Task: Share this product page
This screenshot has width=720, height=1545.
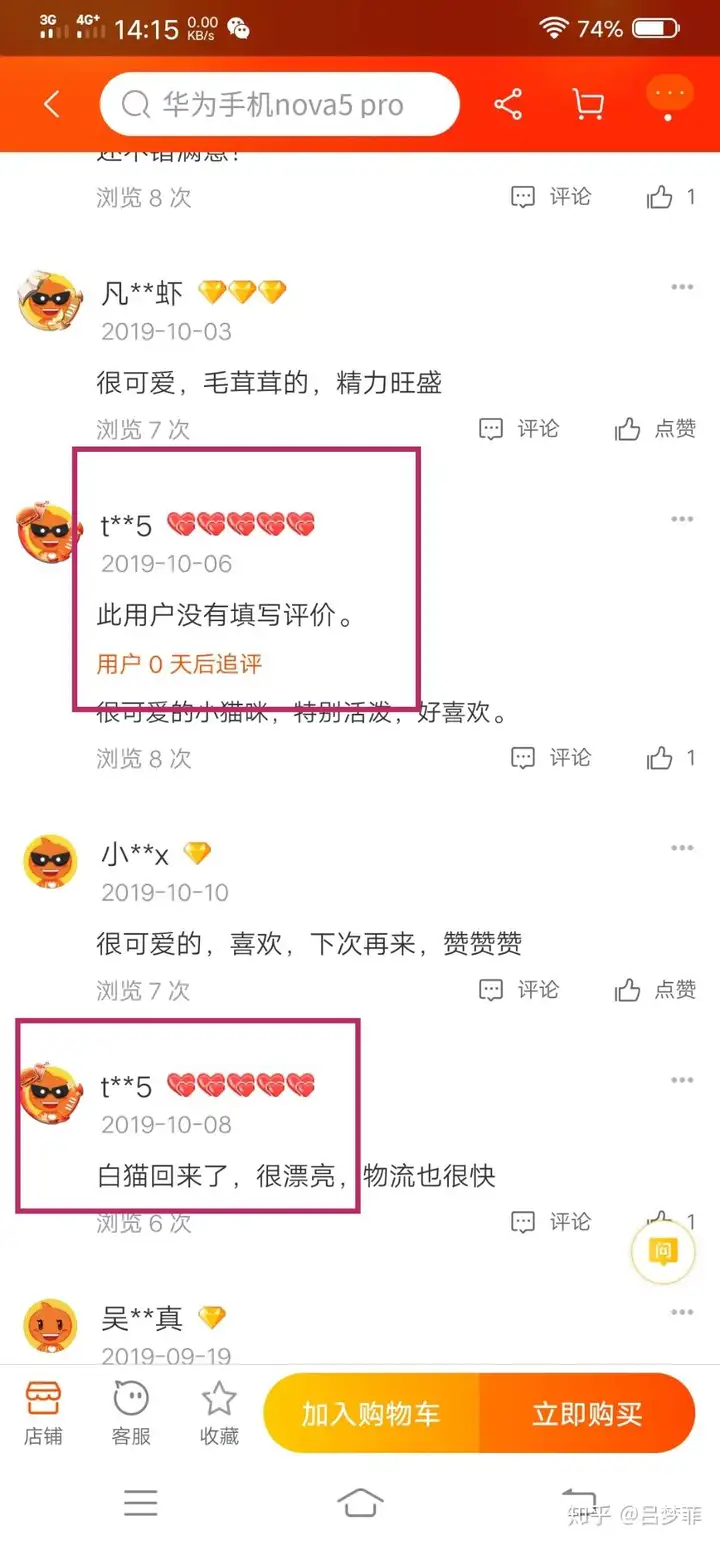Action: click(x=508, y=104)
